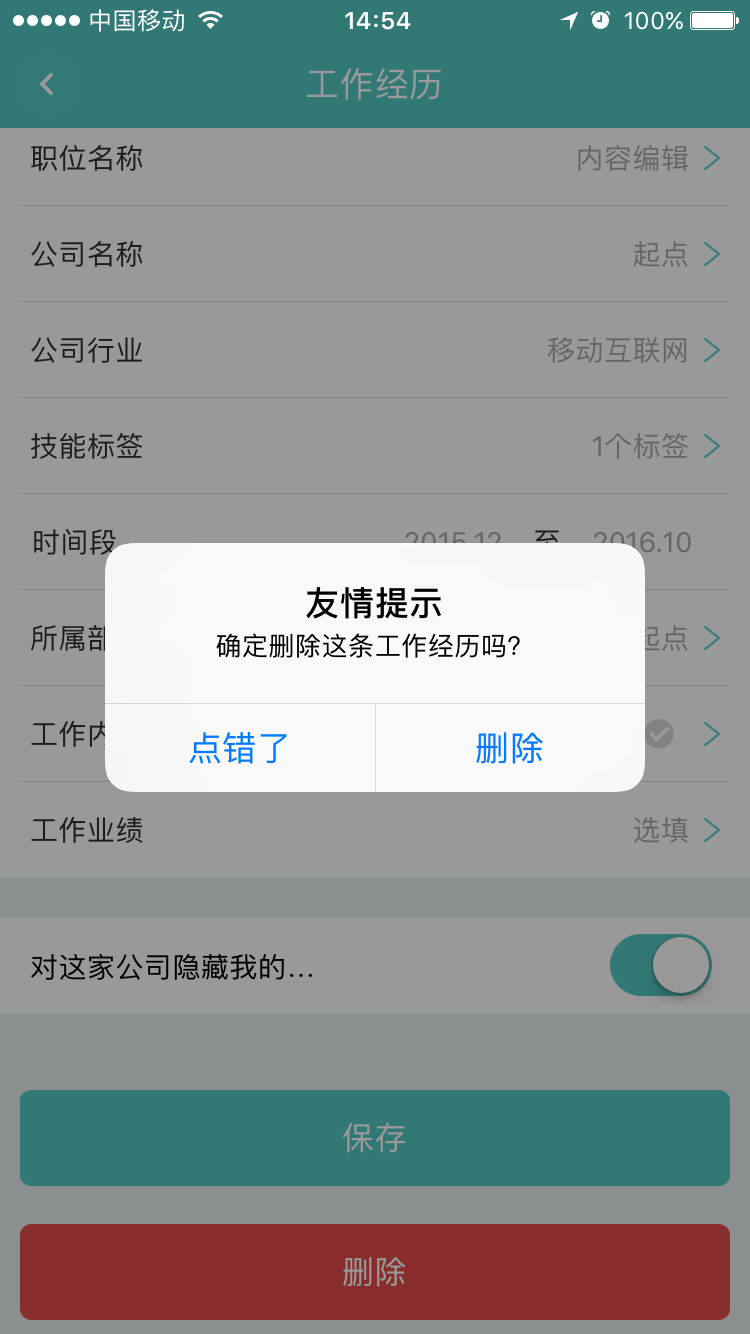Open the 公司行业 industry picker chevron

(712, 350)
